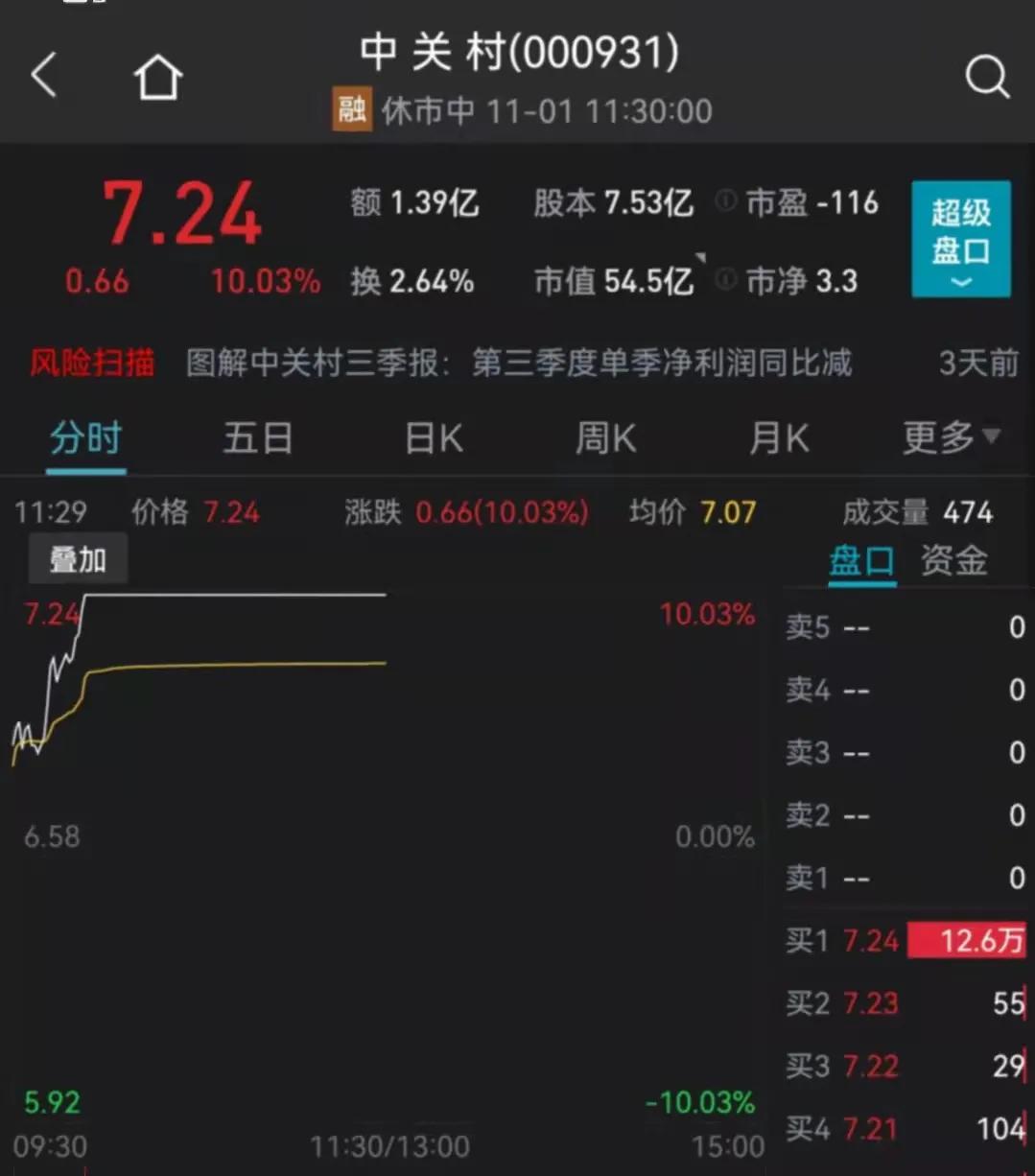Expand the 超级盘口 panel
The height and width of the screenshot is (1176, 1035).
(960, 239)
